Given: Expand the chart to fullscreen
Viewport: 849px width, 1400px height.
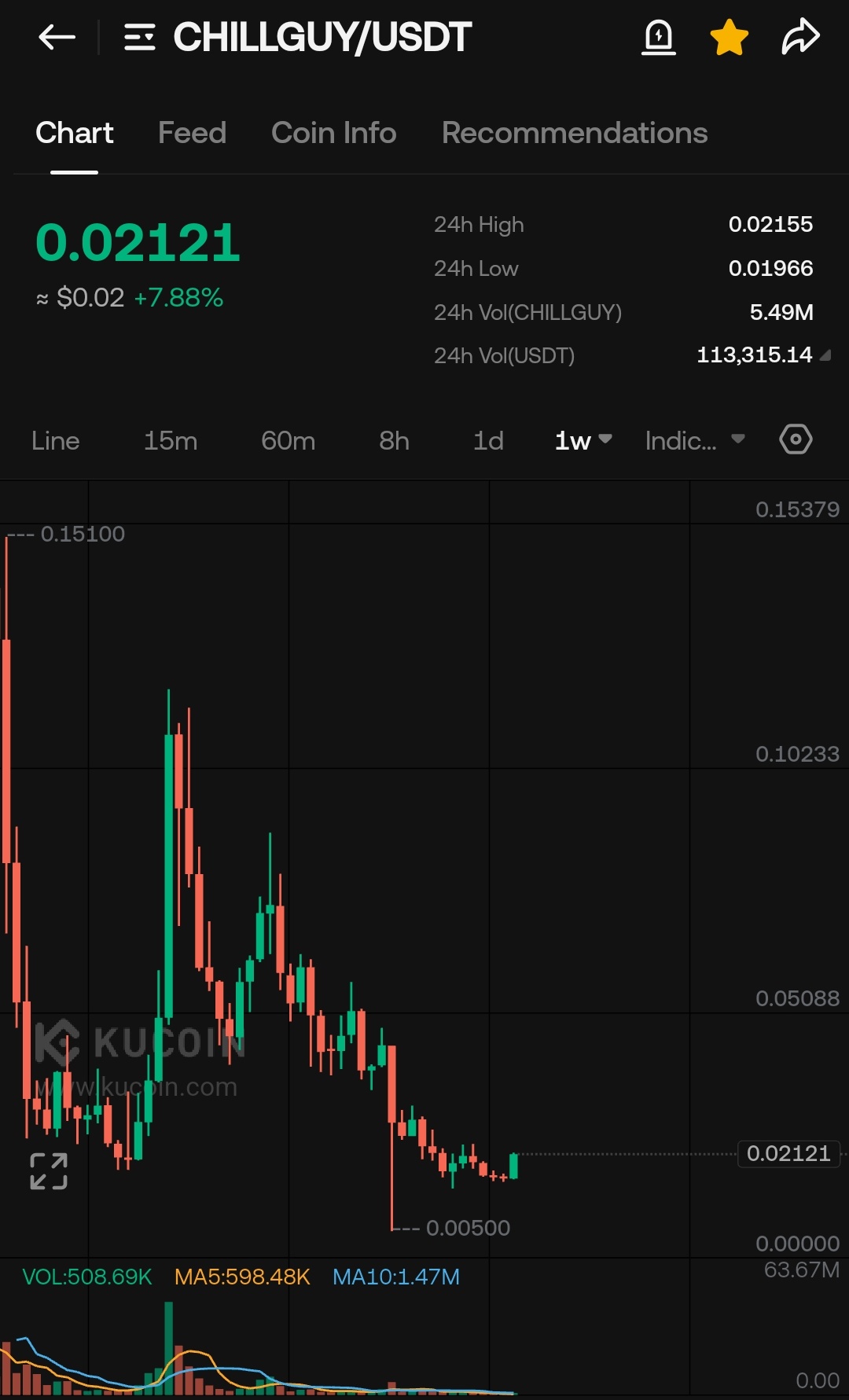Looking at the screenshot, I should point(49,1171).
